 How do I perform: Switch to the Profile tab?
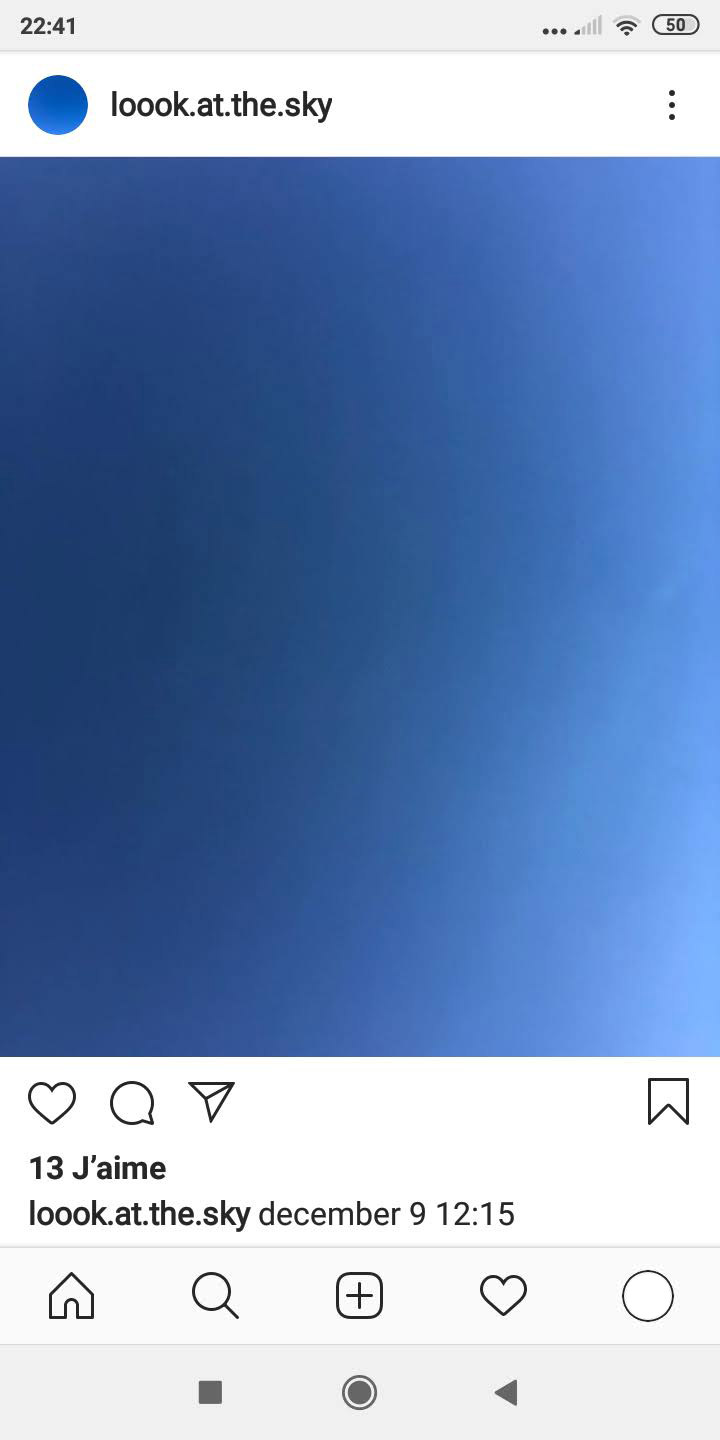pos(647,1297)
